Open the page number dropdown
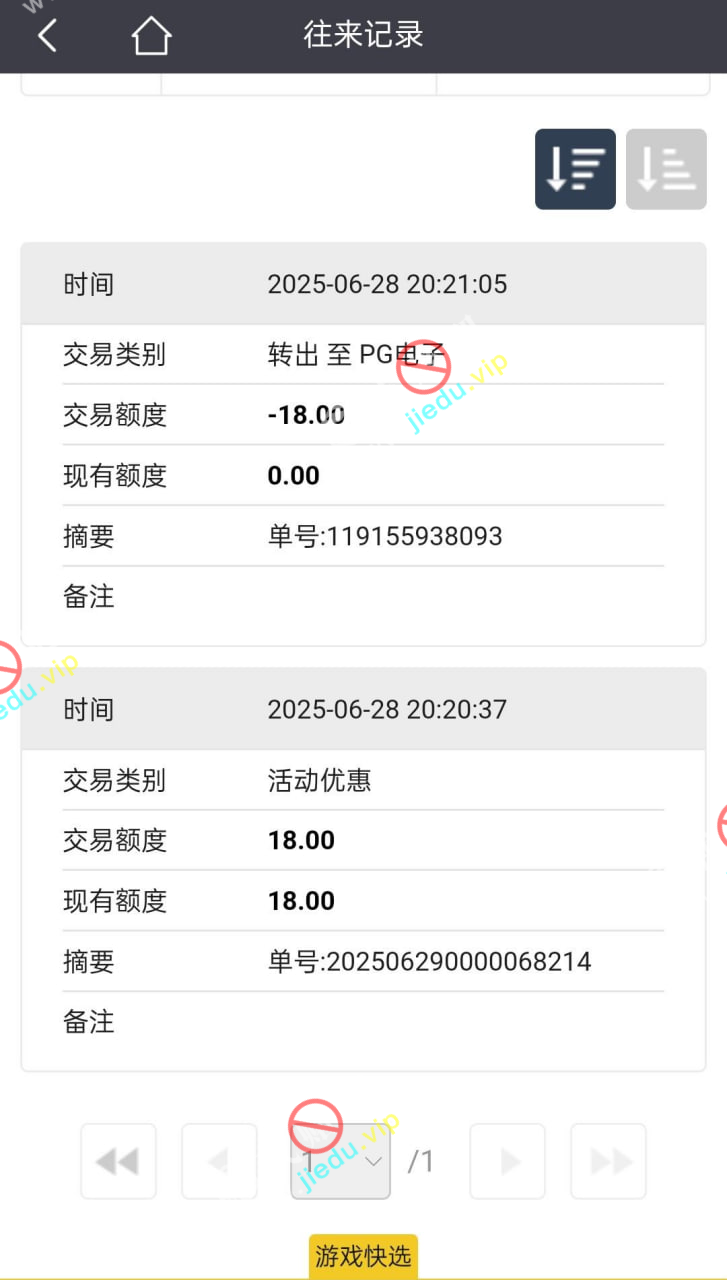Screen dimensions: 727x1280 pos(341,1161)
